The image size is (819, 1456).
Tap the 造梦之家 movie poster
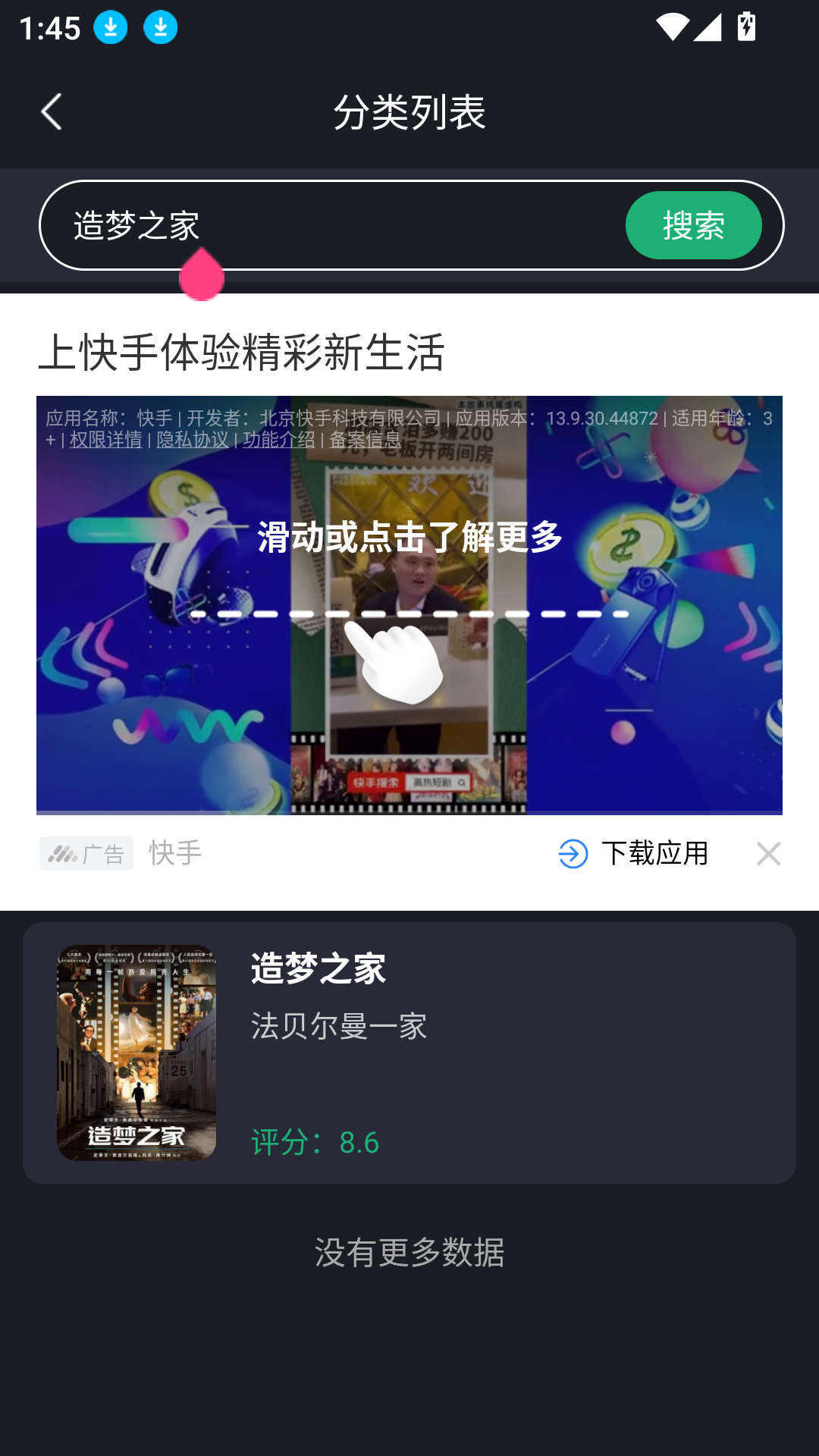coord(136,1053)
